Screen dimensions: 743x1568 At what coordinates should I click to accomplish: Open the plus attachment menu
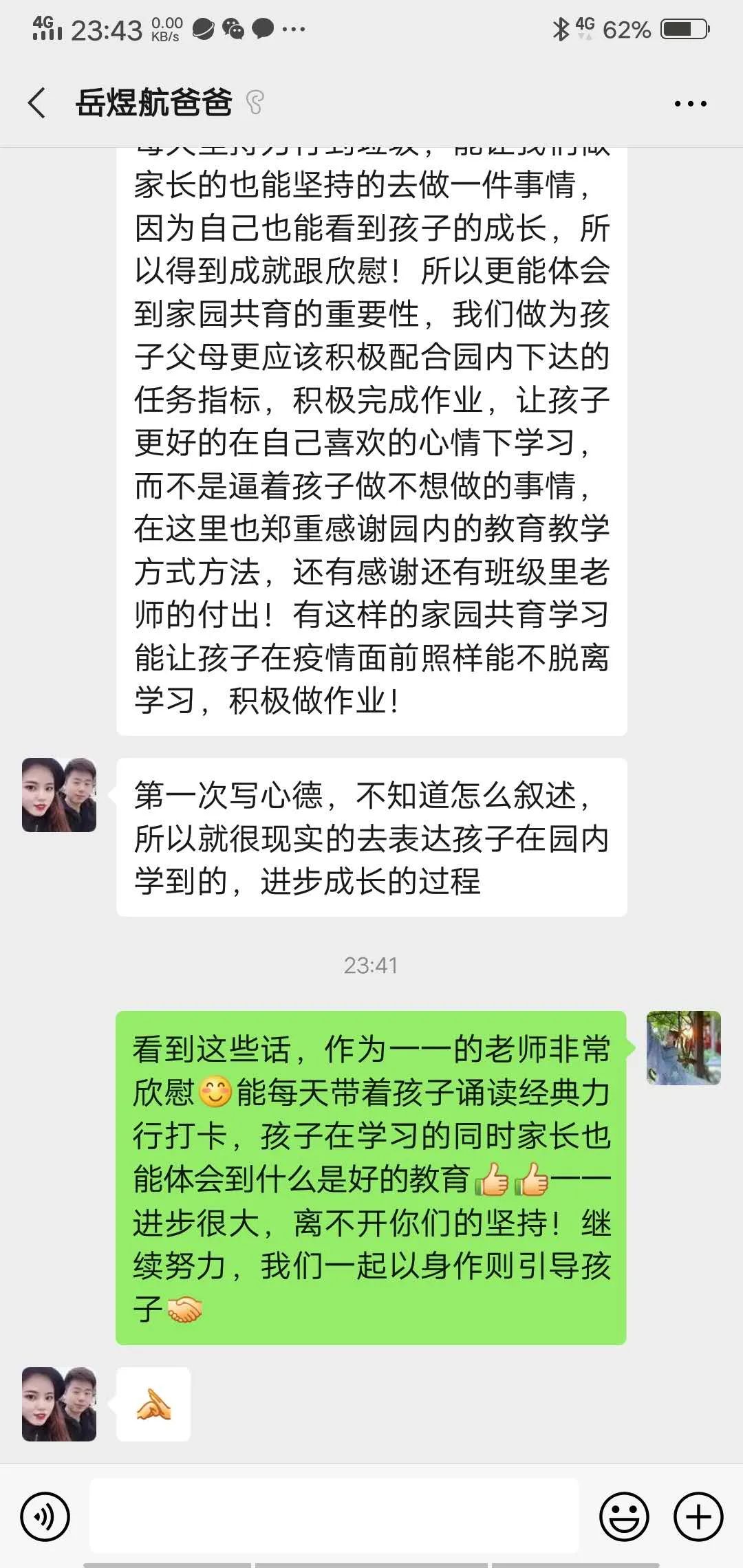[698, 1516]
